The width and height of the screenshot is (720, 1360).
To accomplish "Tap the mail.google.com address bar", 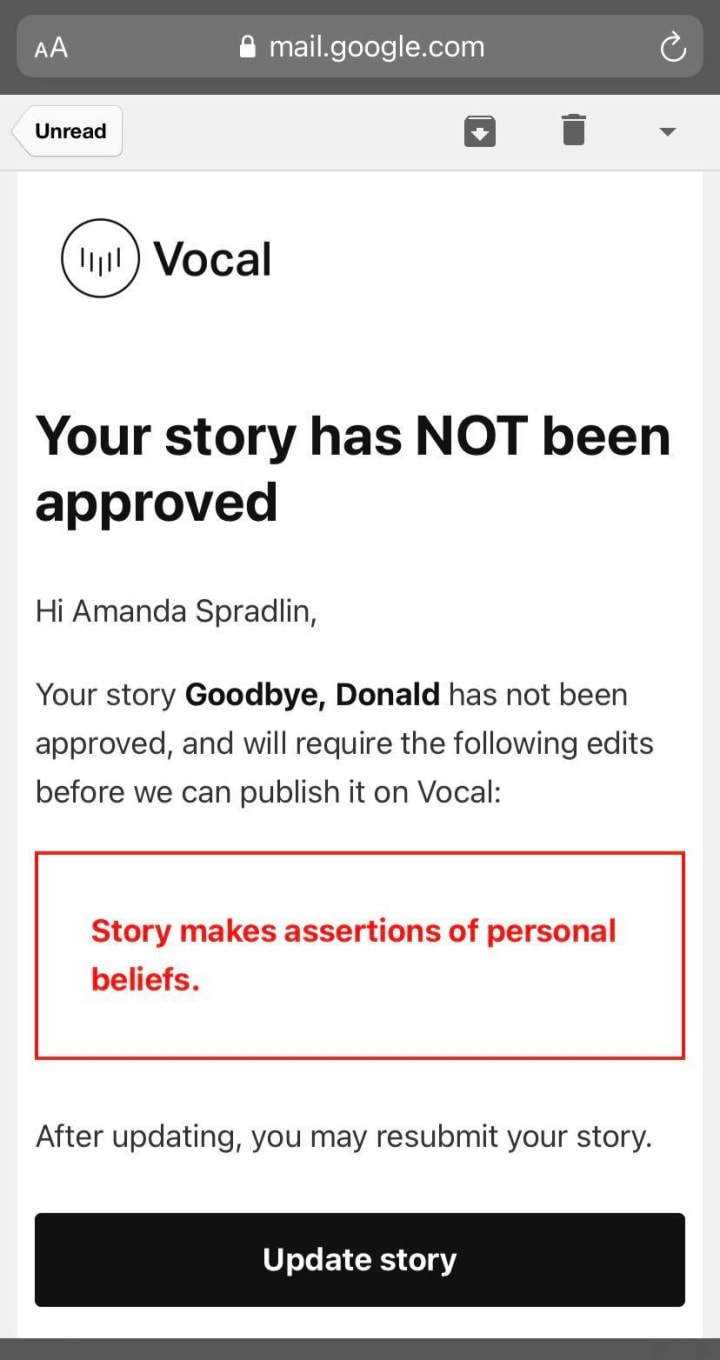I will (x=360, y=47).
